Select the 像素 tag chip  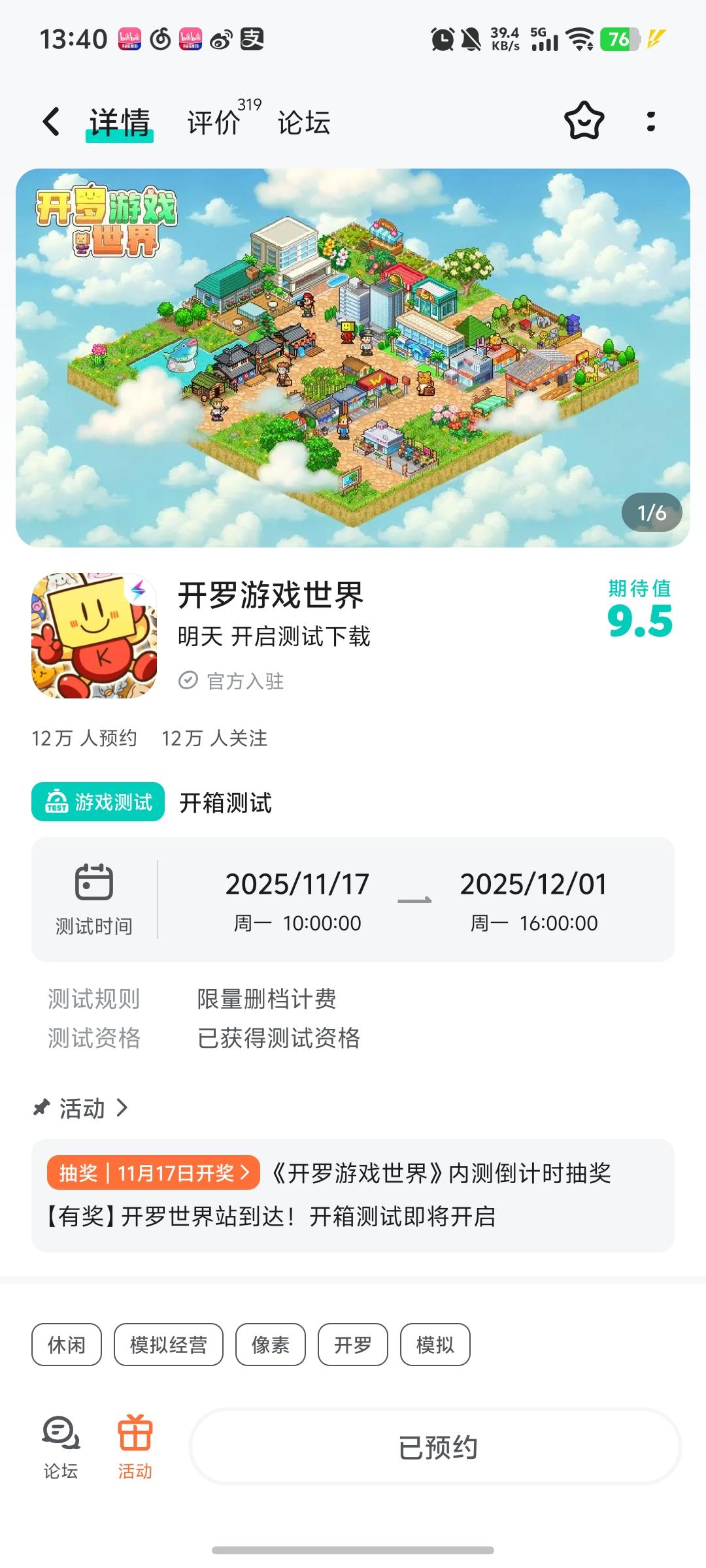[x=271, y=1345]
